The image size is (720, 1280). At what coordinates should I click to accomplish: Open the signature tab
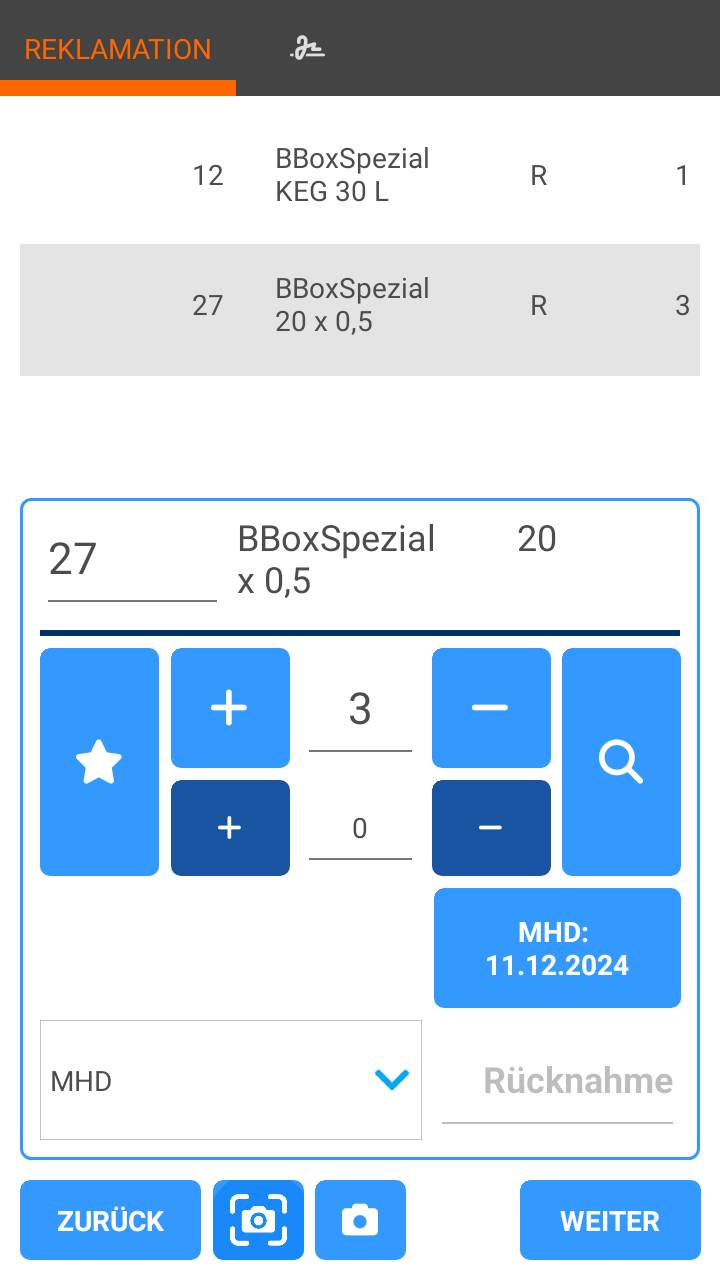point(308,48)
